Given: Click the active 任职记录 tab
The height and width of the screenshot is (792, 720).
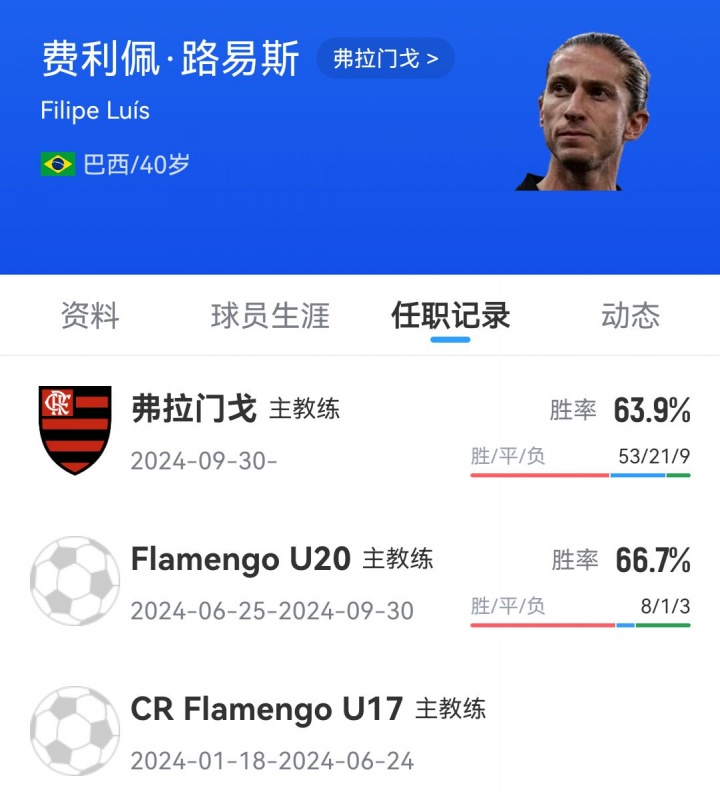Looking at the screenshot, I should (450, 315).
